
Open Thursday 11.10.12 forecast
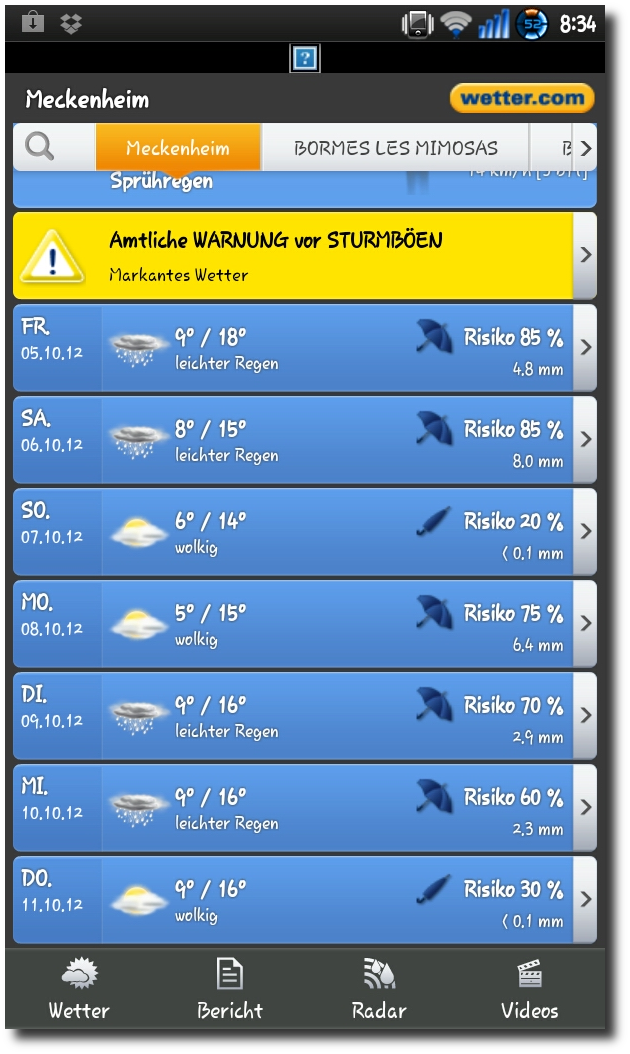[305, 900]
